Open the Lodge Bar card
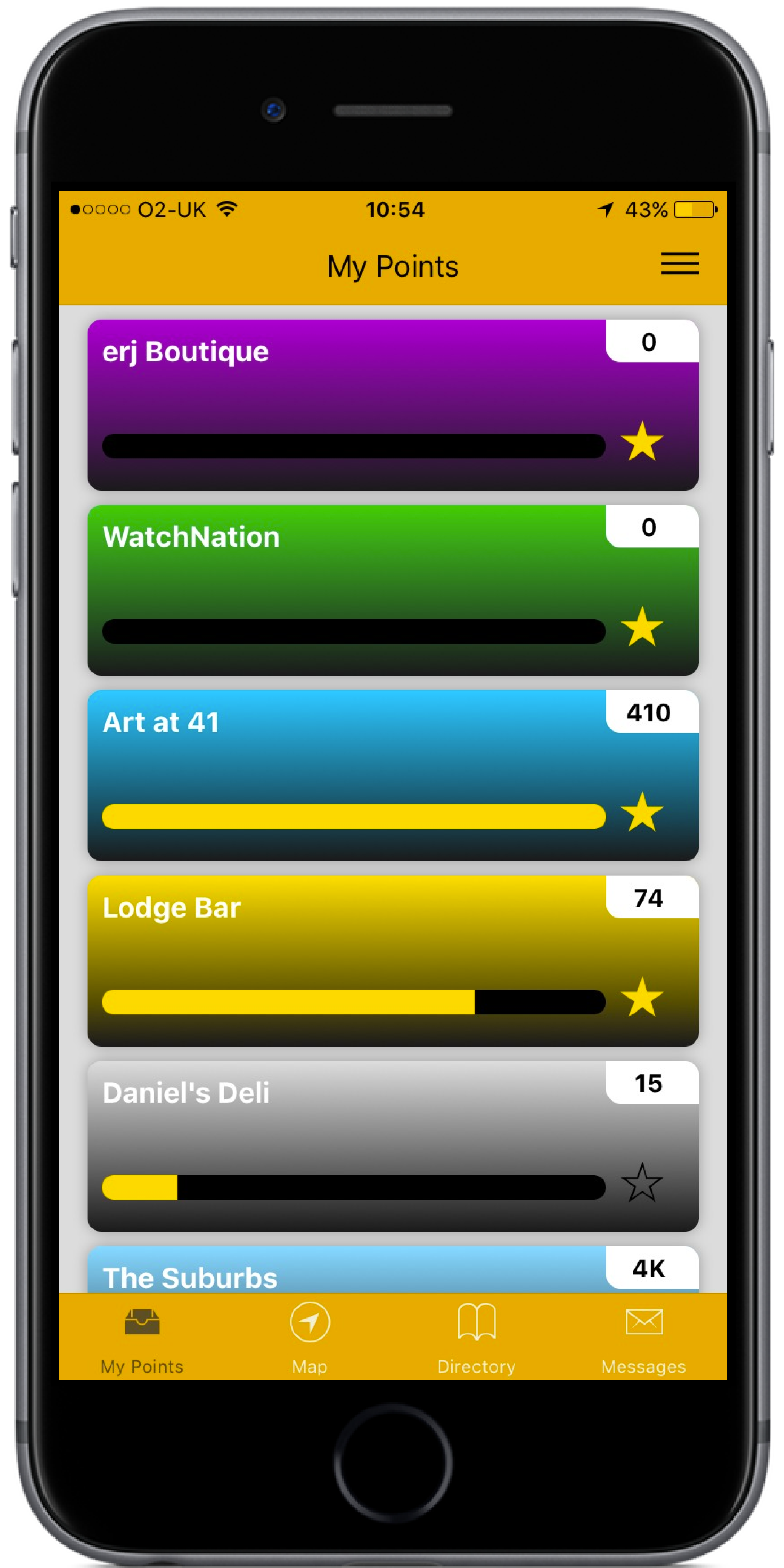This screenshot has height=1568, width=784. point(393,960)
